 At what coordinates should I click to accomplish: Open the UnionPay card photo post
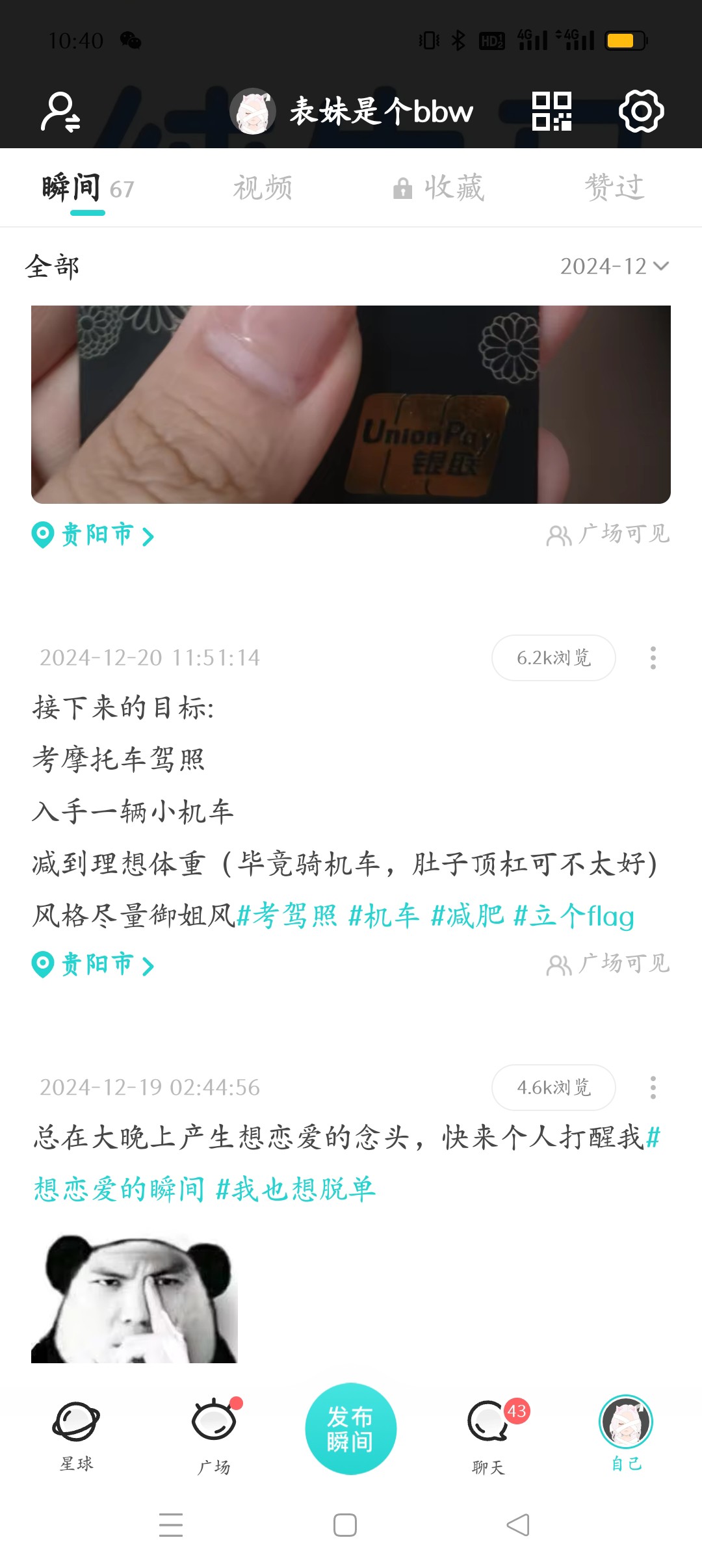pyautogui.click(x=351, y=404)
